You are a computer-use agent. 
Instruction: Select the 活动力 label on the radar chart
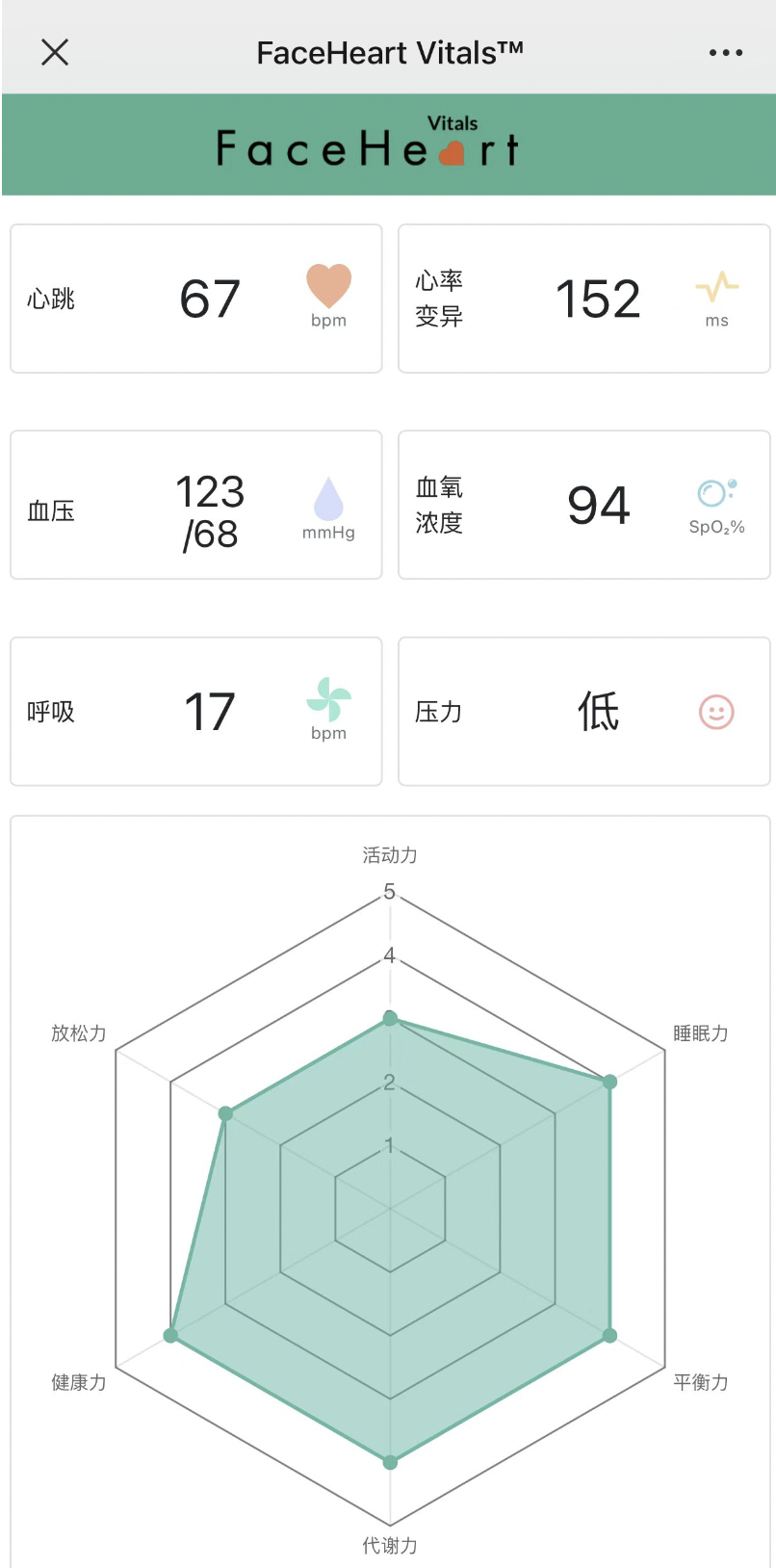(x=389, y=855)
